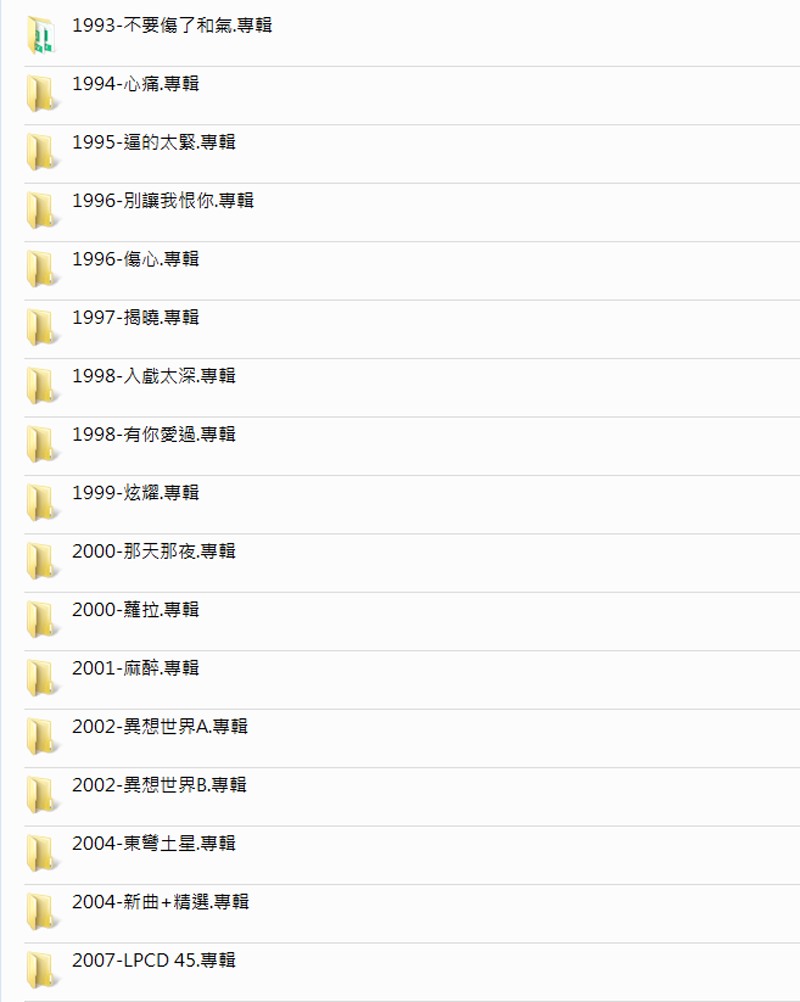Open the 2002-異想世界B.專輯 folder

158,785
